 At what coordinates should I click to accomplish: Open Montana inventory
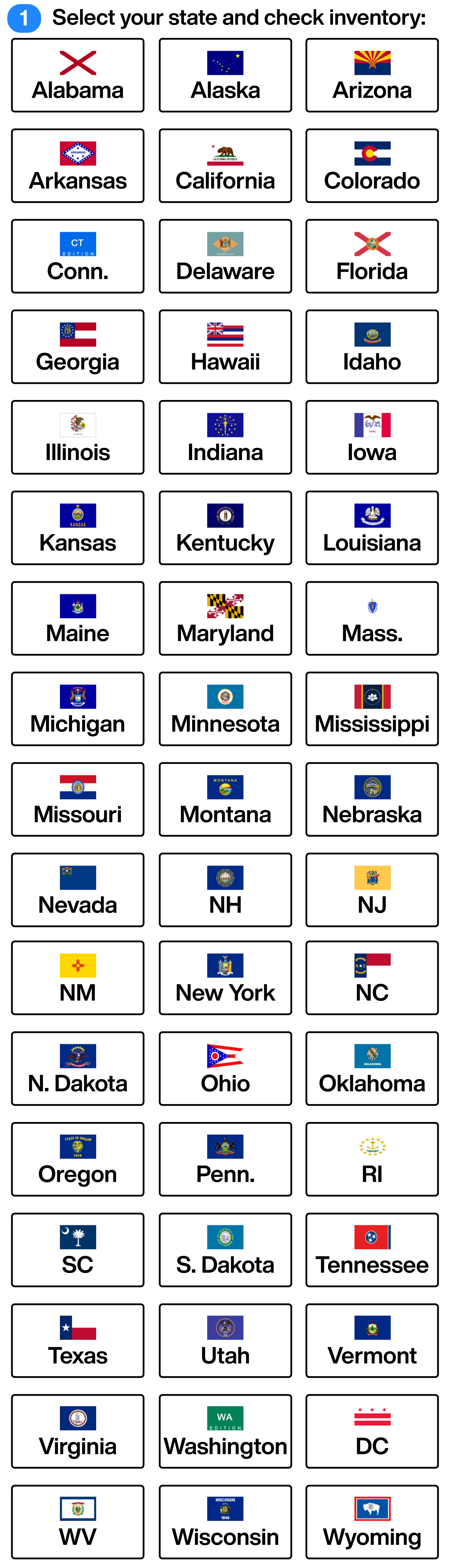(x=225, y=799)
